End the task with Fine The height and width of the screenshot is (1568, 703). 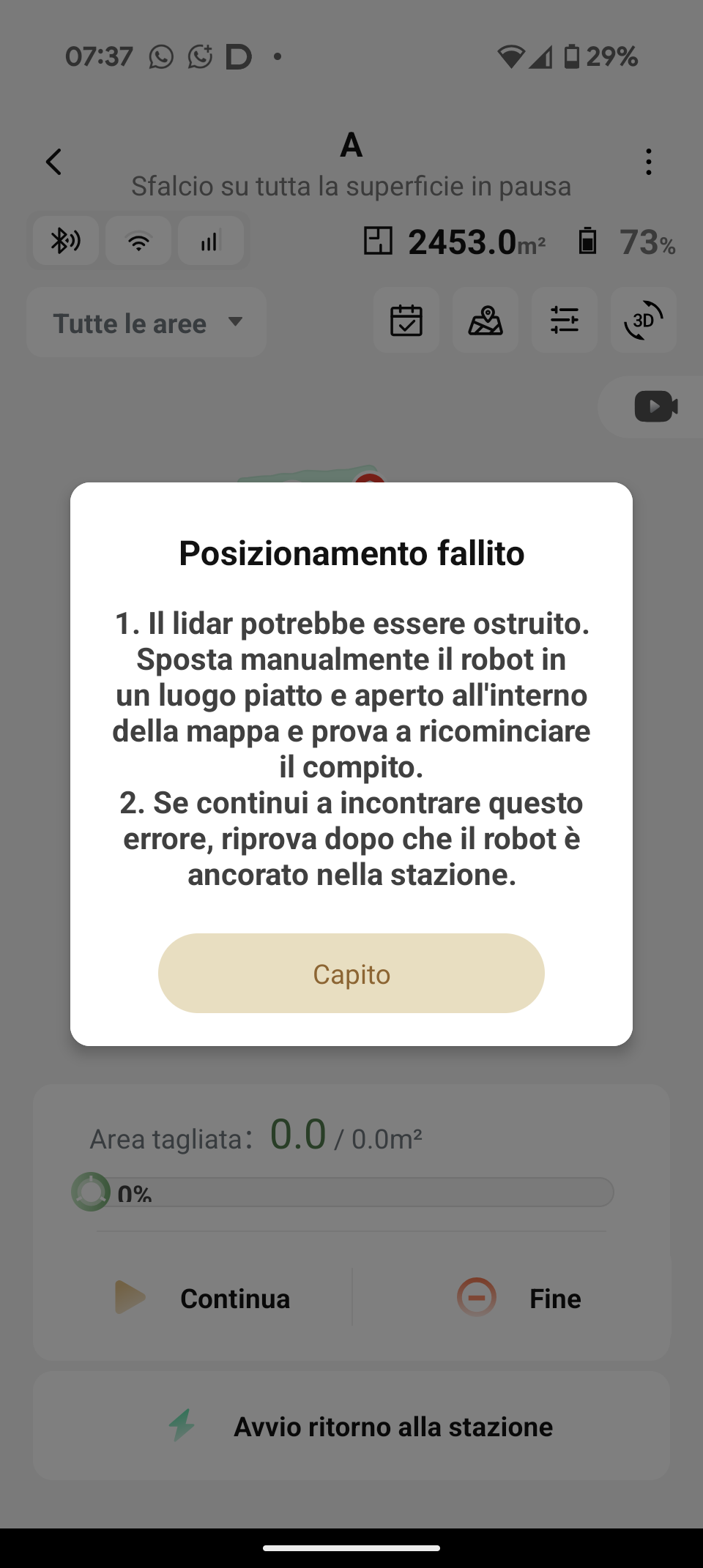coord(520,1298)
